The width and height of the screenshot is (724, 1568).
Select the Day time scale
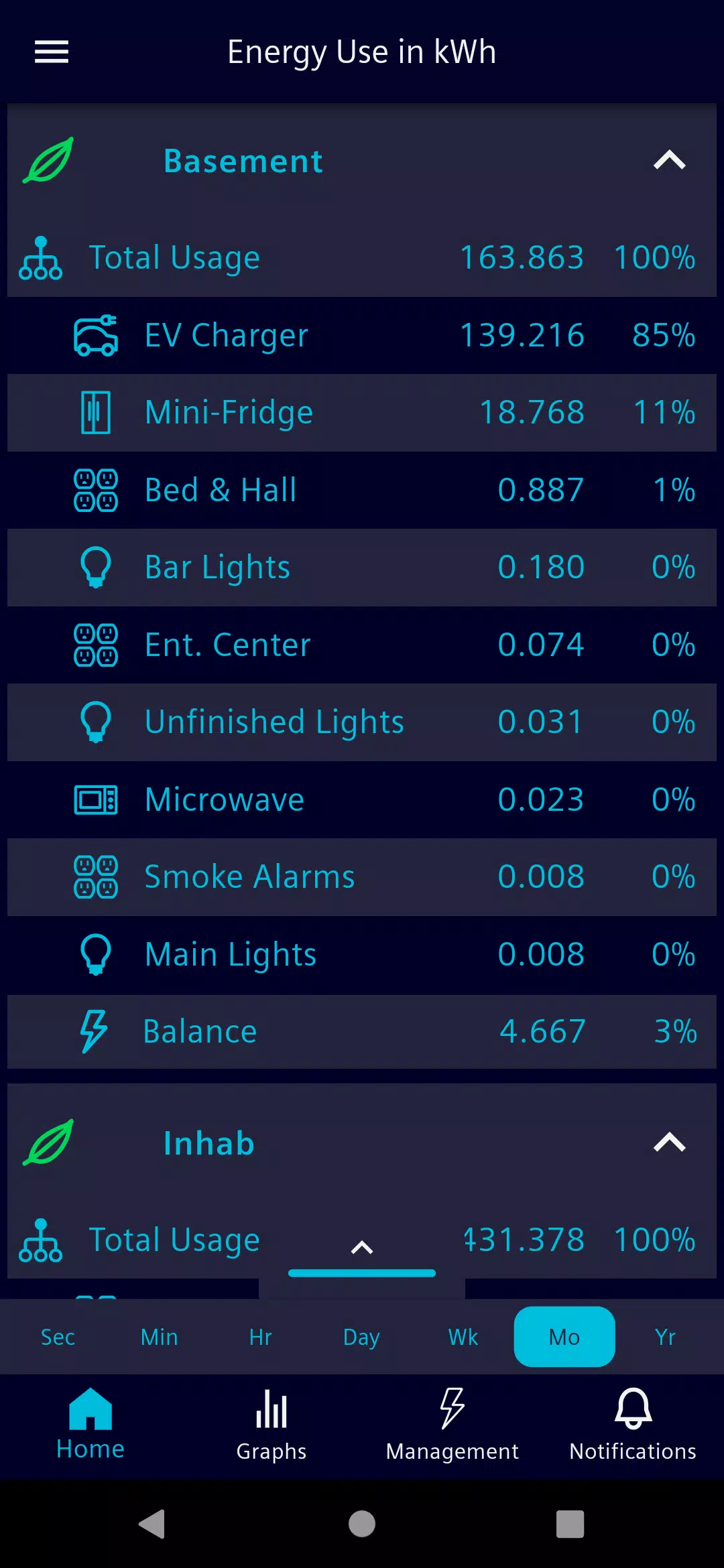pyautogui.click(x=362, y=1337)
